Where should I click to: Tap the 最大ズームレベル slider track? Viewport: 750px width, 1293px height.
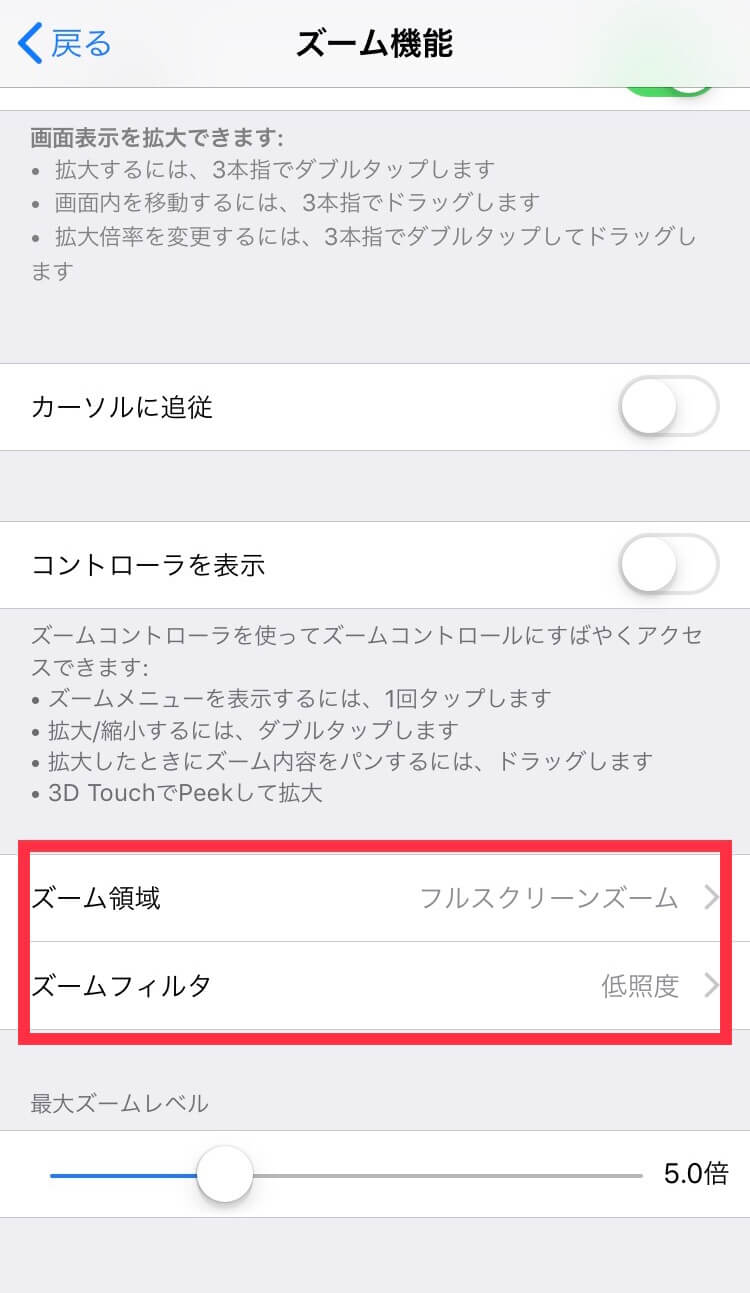point(347,1175)
